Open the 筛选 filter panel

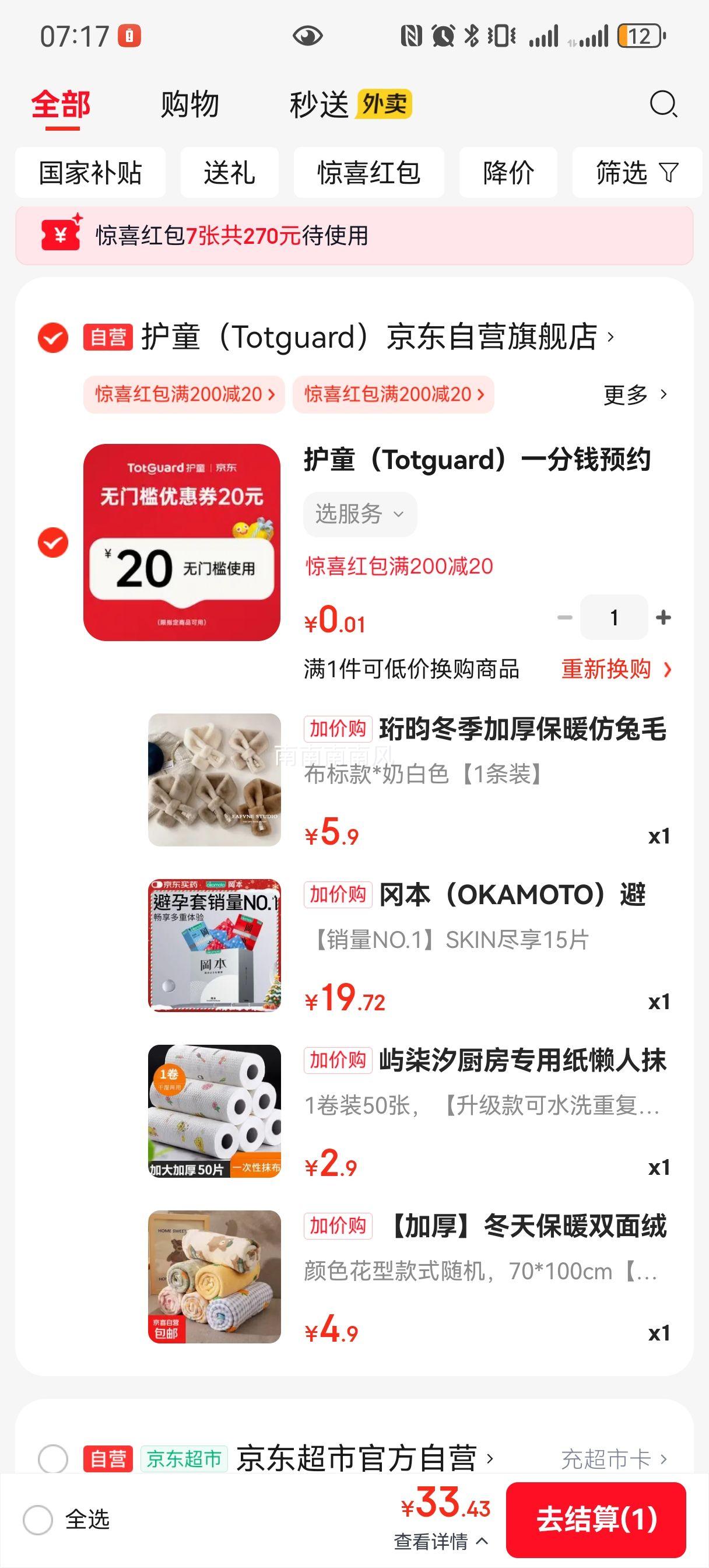click(x=636, y=173)
